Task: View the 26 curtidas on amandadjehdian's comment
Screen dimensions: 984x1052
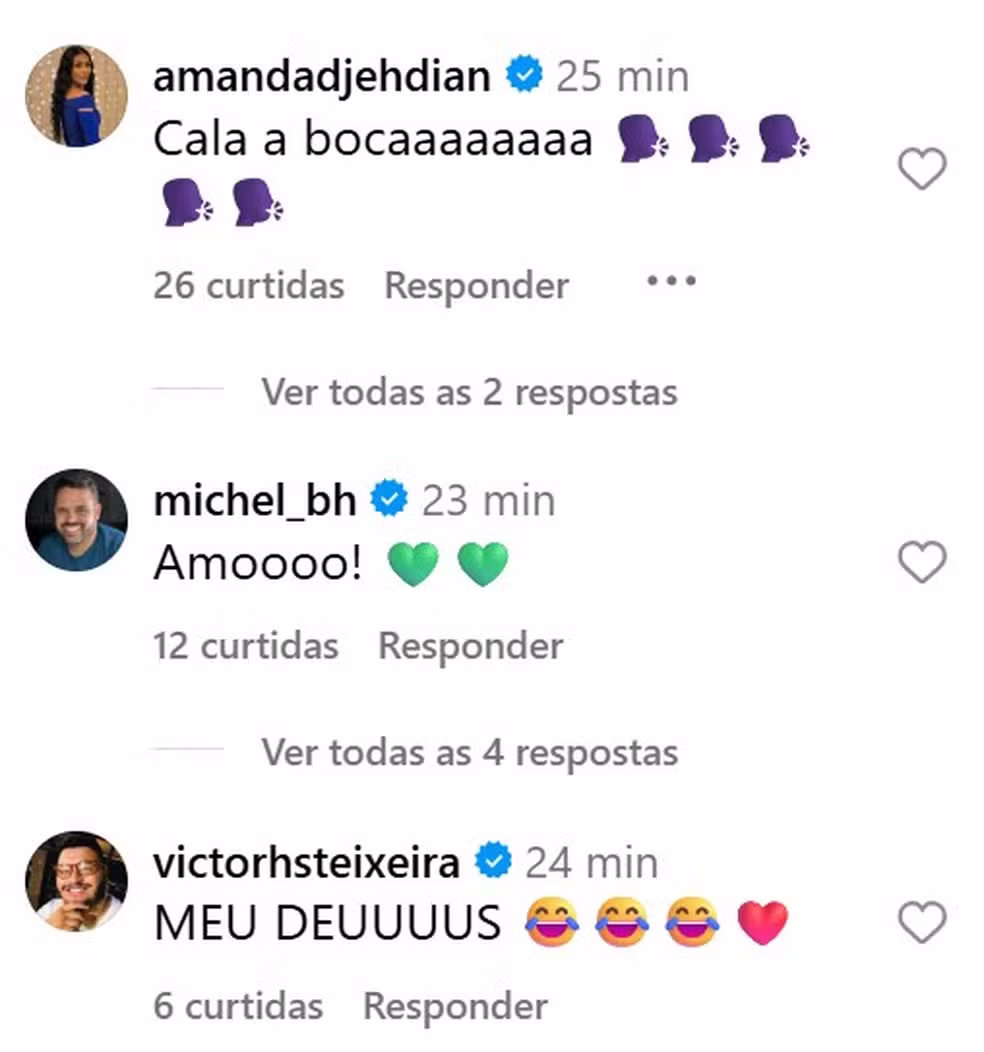Action: coord(248,286)
